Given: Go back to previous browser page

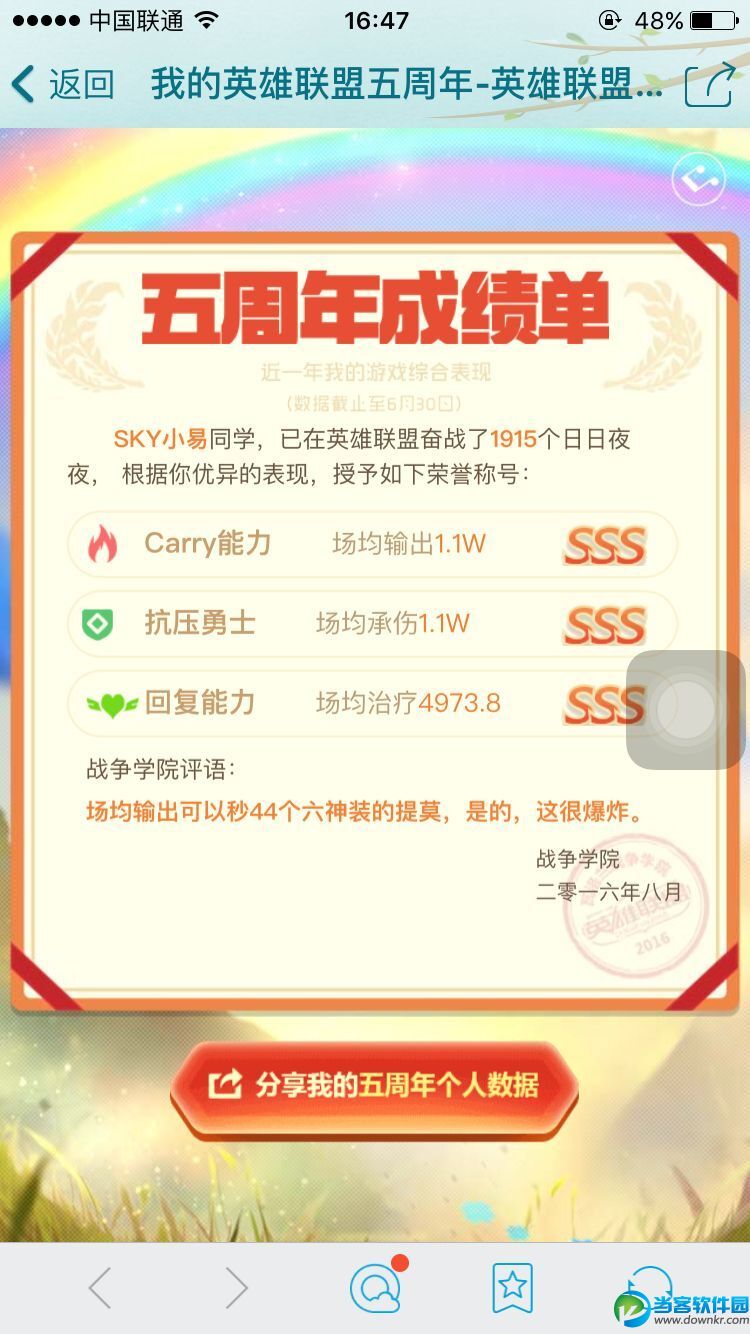Looking at the screenshot, I should pyautogui.click(x=100, y=1288).
